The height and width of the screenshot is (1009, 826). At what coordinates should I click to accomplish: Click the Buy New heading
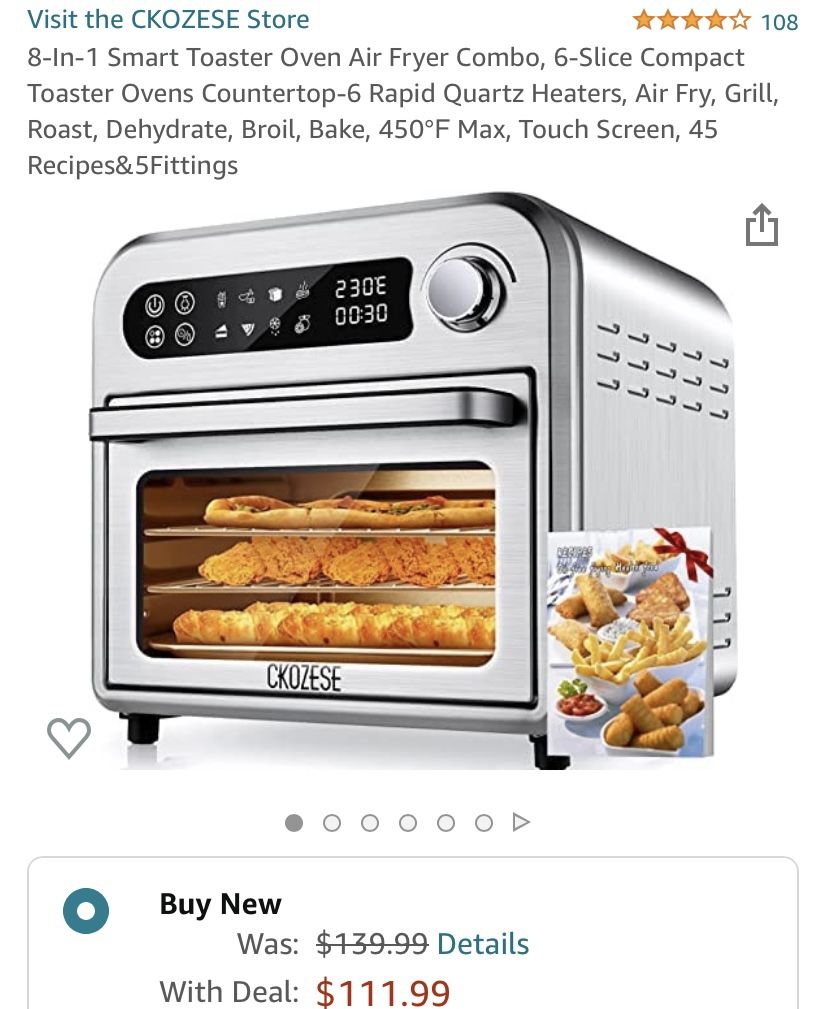[219, 902]
